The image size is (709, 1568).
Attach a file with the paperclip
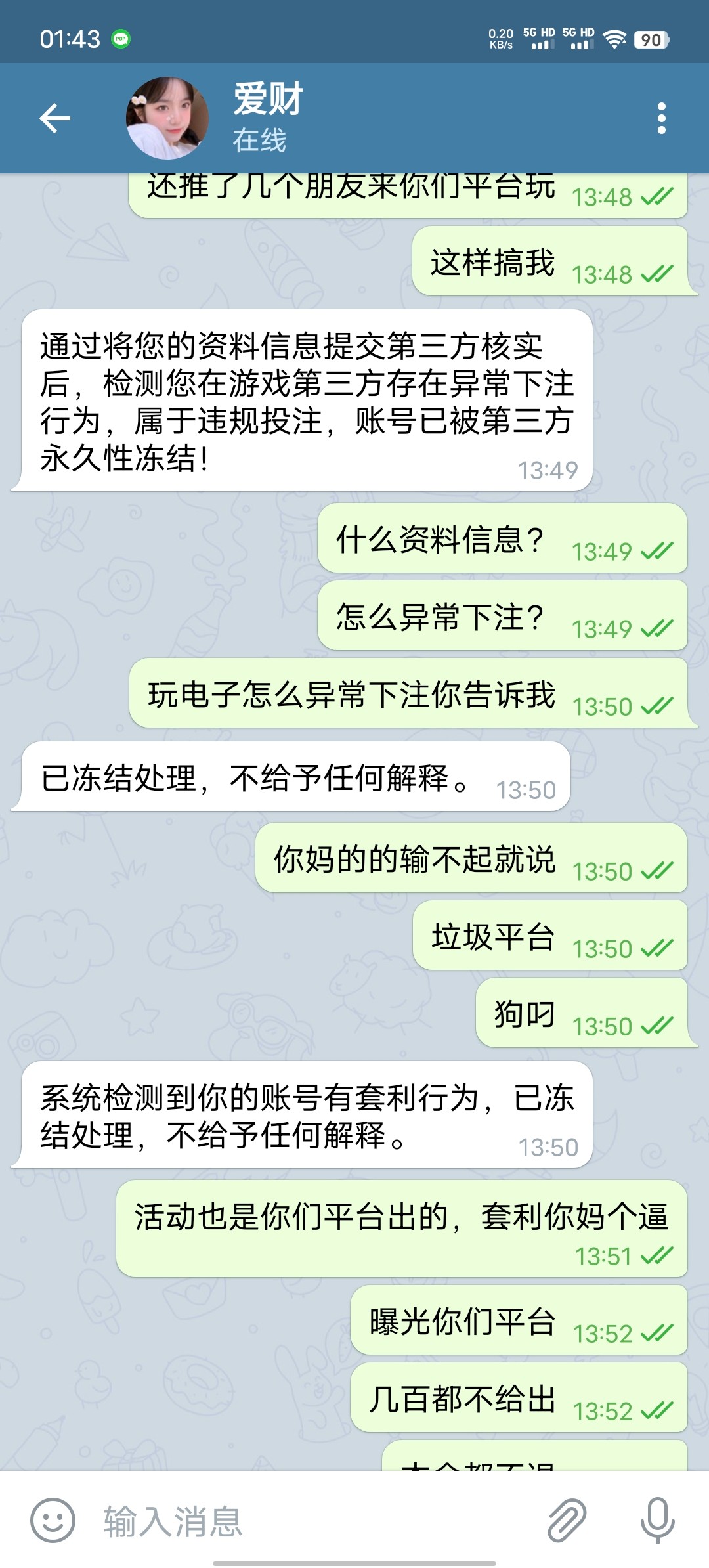pos(567,1520)
